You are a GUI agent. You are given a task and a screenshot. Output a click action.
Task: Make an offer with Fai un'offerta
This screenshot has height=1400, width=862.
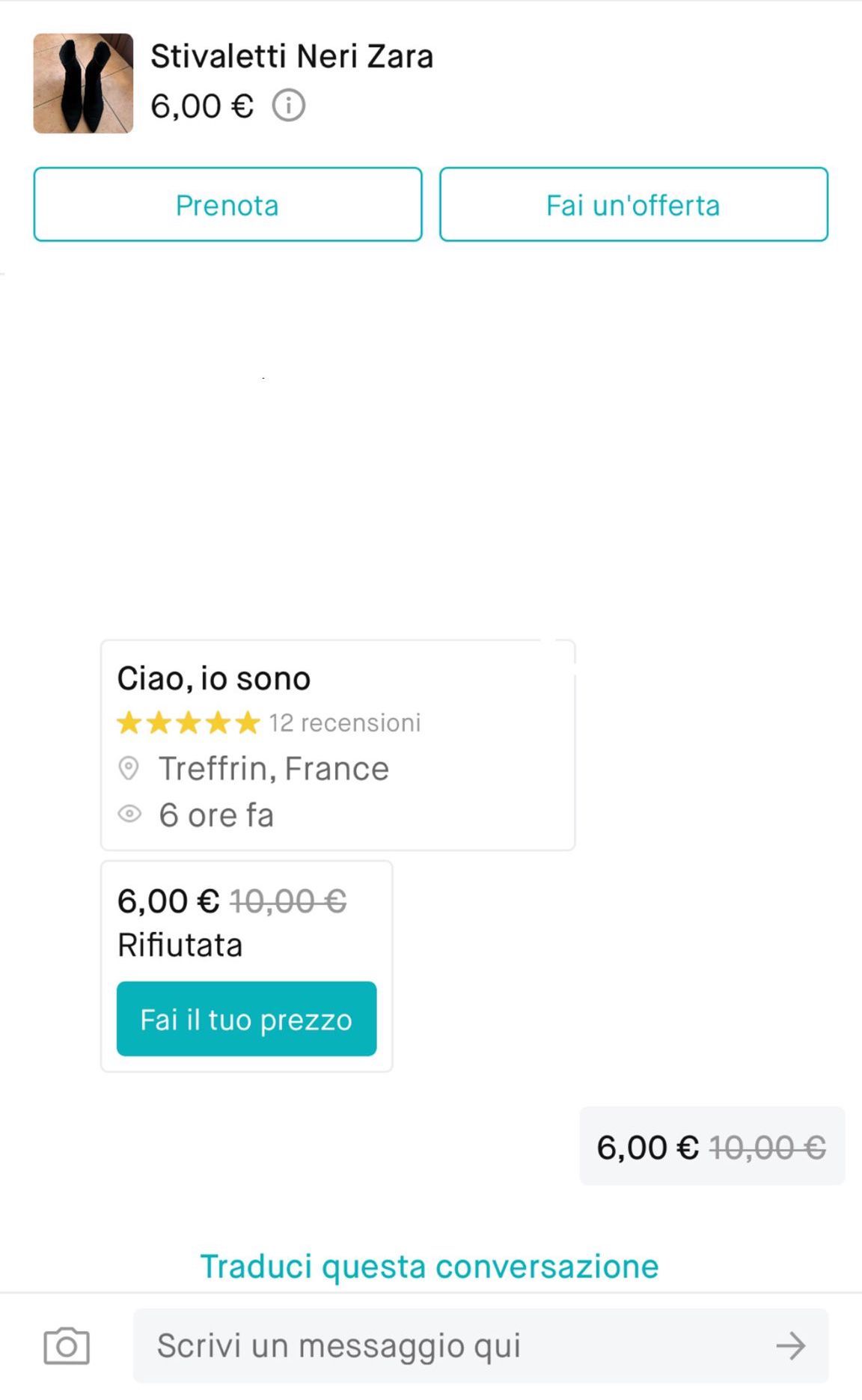pyautogui.click(x=633, y=204)
